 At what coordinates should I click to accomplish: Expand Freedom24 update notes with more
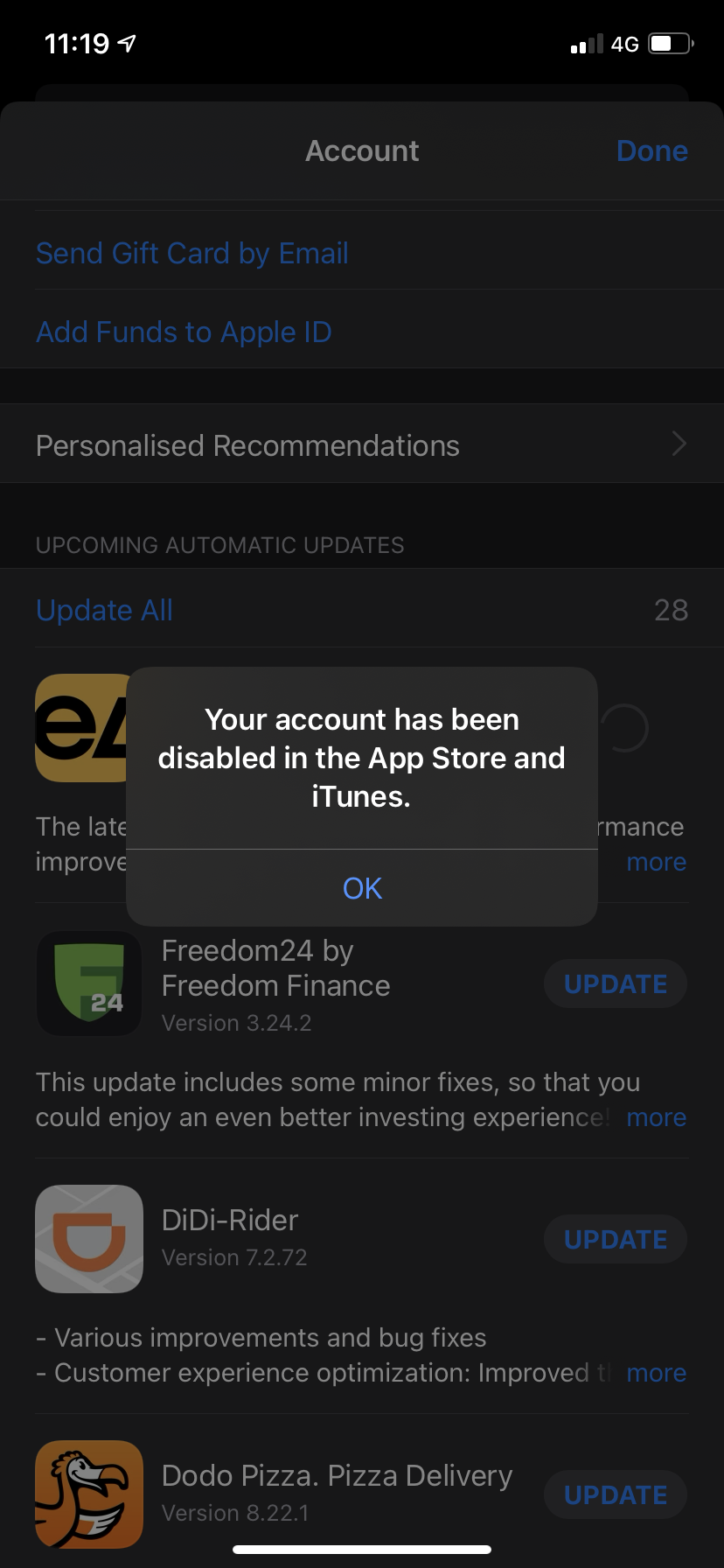[657, 1117]
